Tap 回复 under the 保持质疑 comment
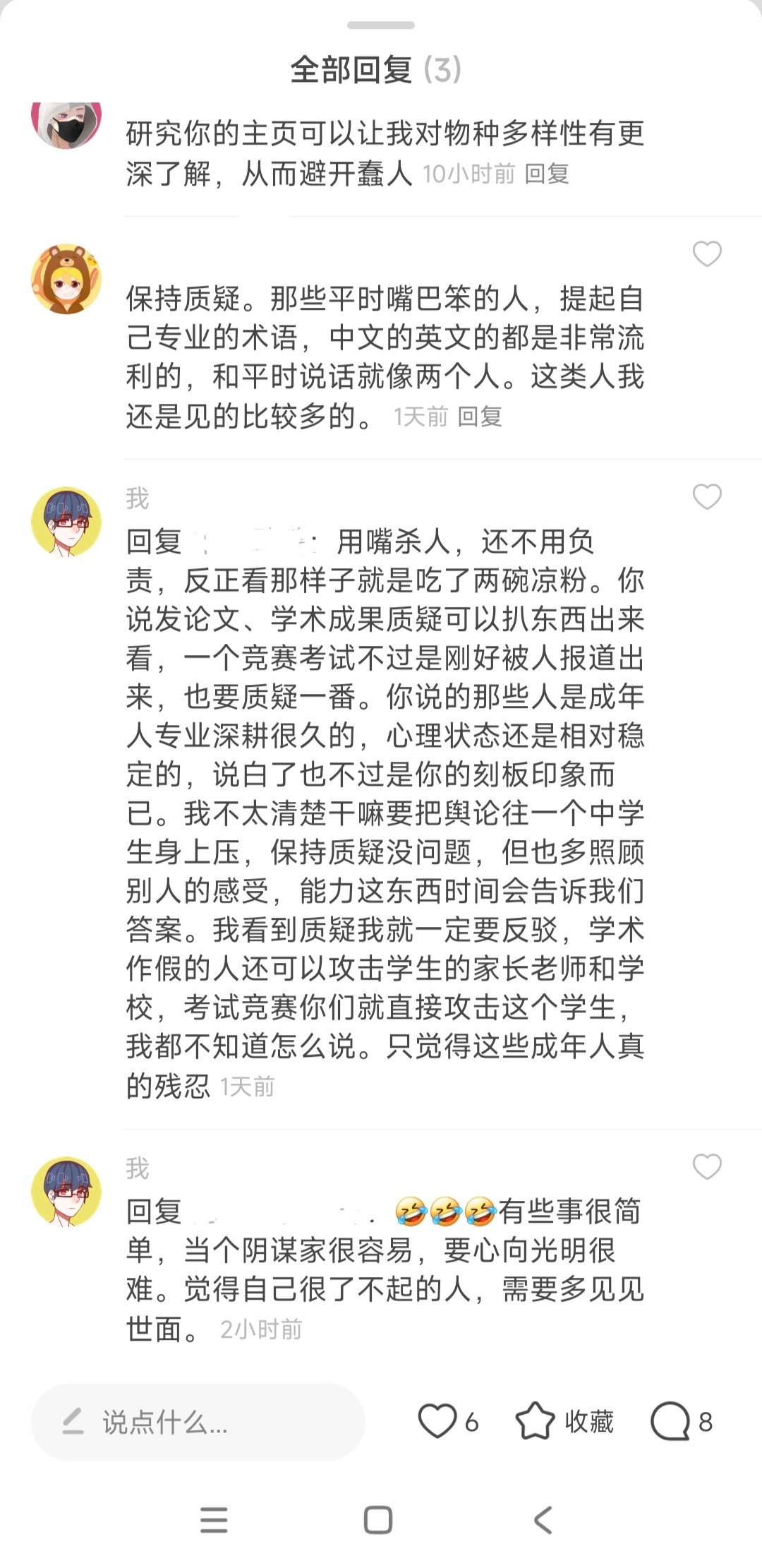The width and height of the screenshot is (762, 1568). tap(480, 417)
